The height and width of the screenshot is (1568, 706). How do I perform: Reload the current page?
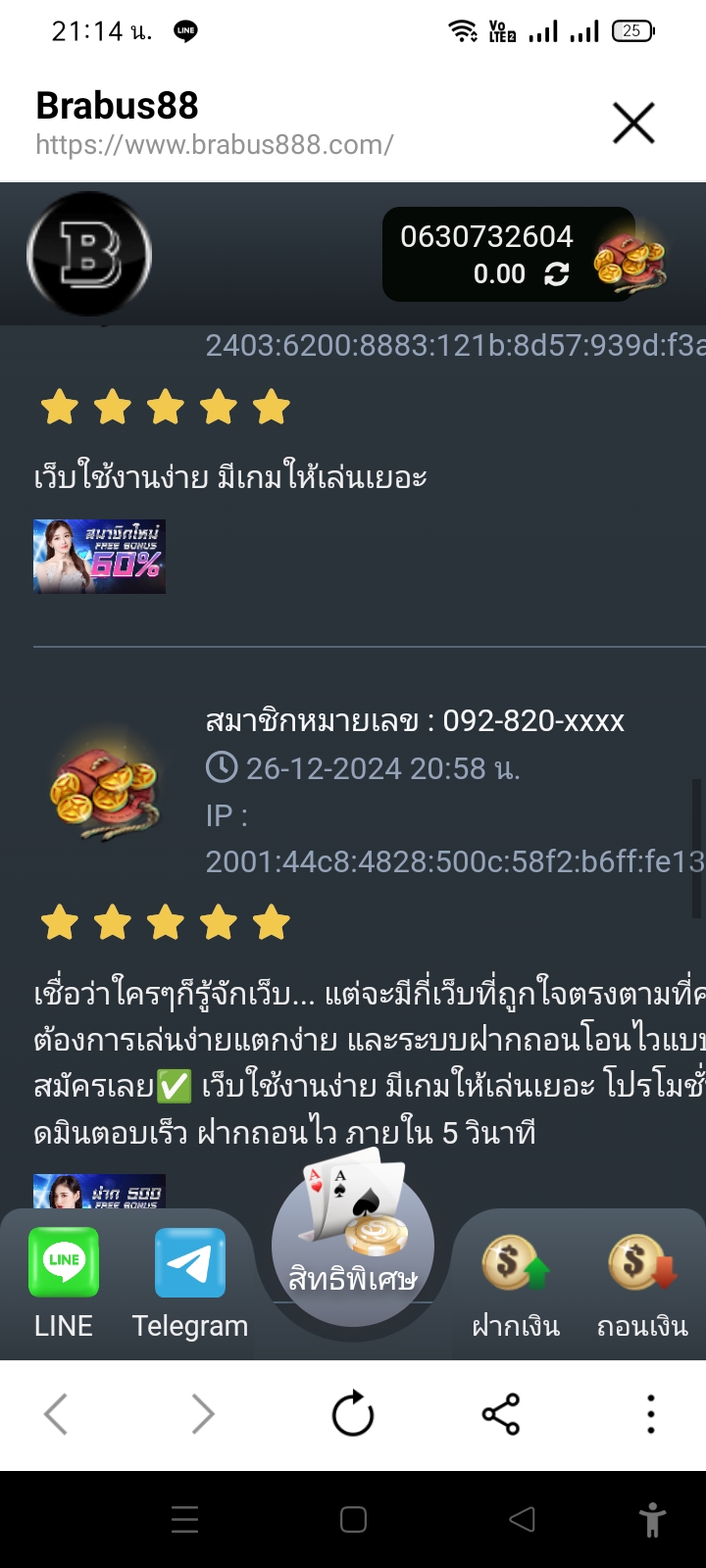353,1414
